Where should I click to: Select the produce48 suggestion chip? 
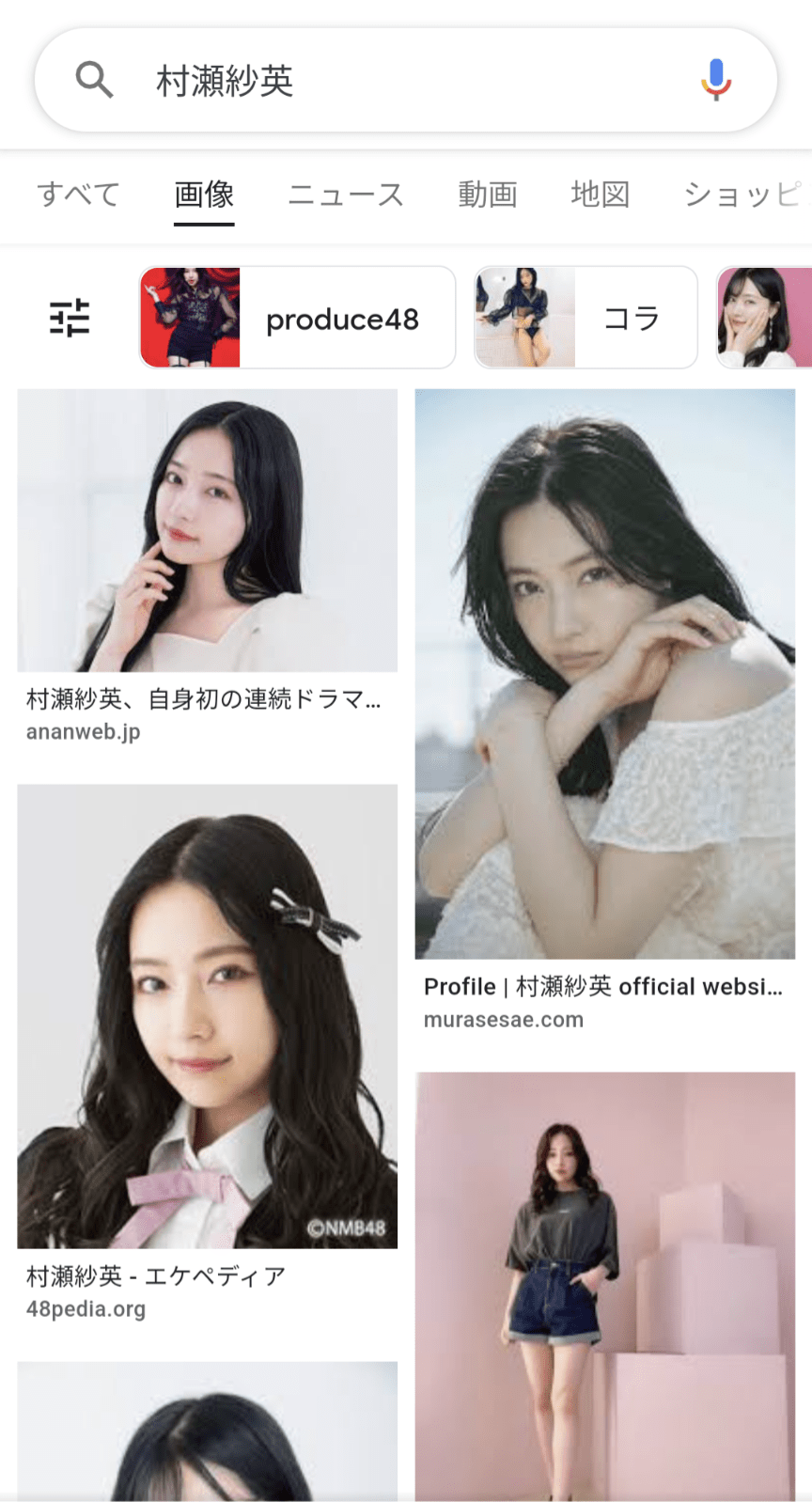click(297, 318)
